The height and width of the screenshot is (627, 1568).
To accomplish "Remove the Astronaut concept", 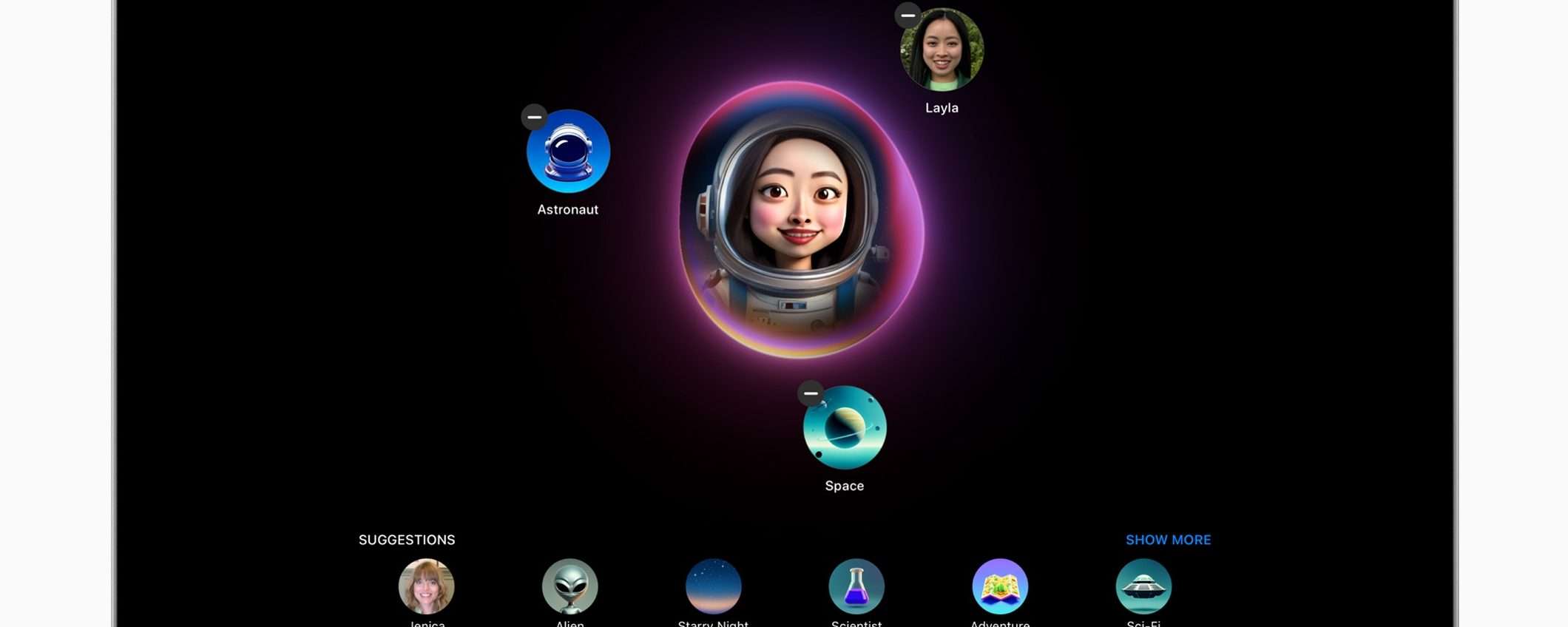I will coord(534,117).
